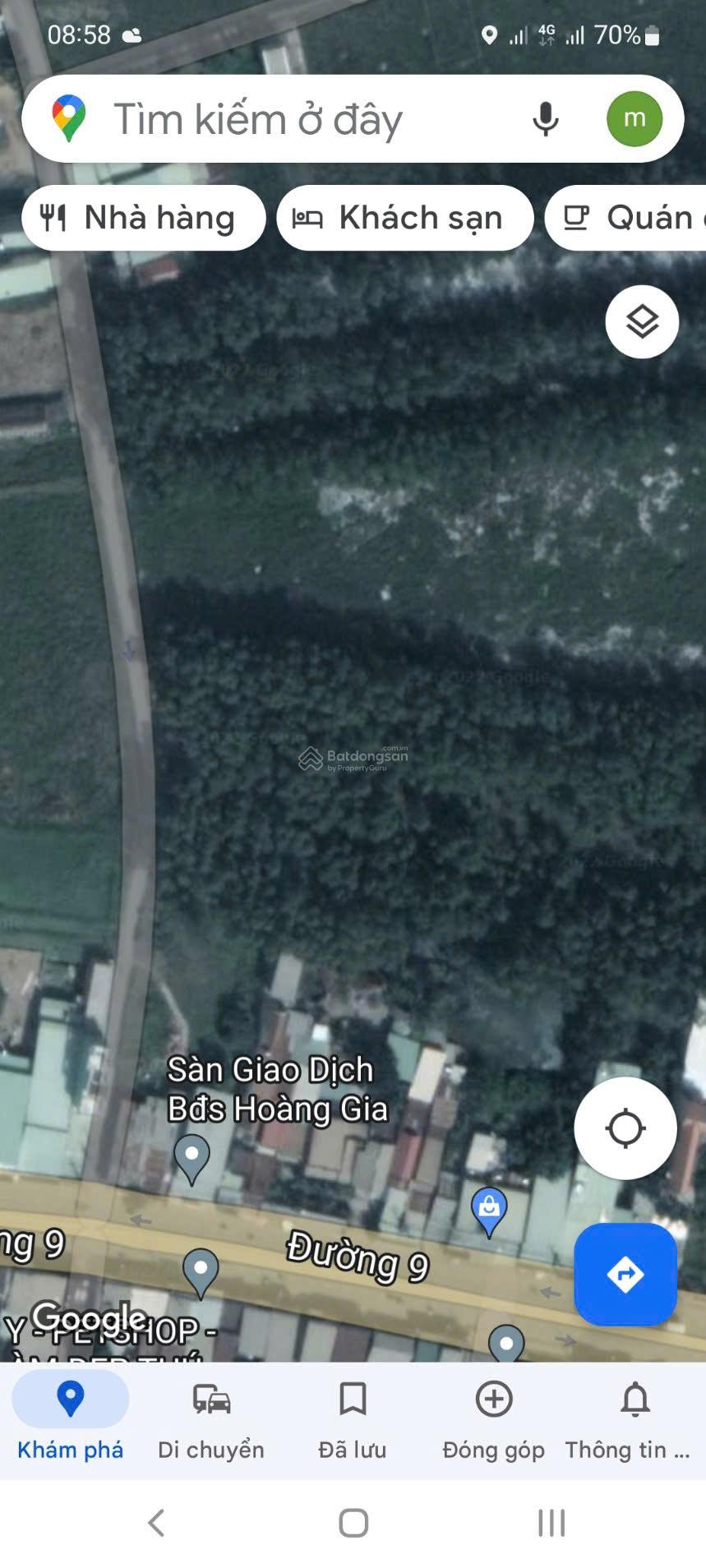706x1568 pixels.
Task: Select the Khách sạn chip
Action: pyautogui.click(x=404, y=218)
